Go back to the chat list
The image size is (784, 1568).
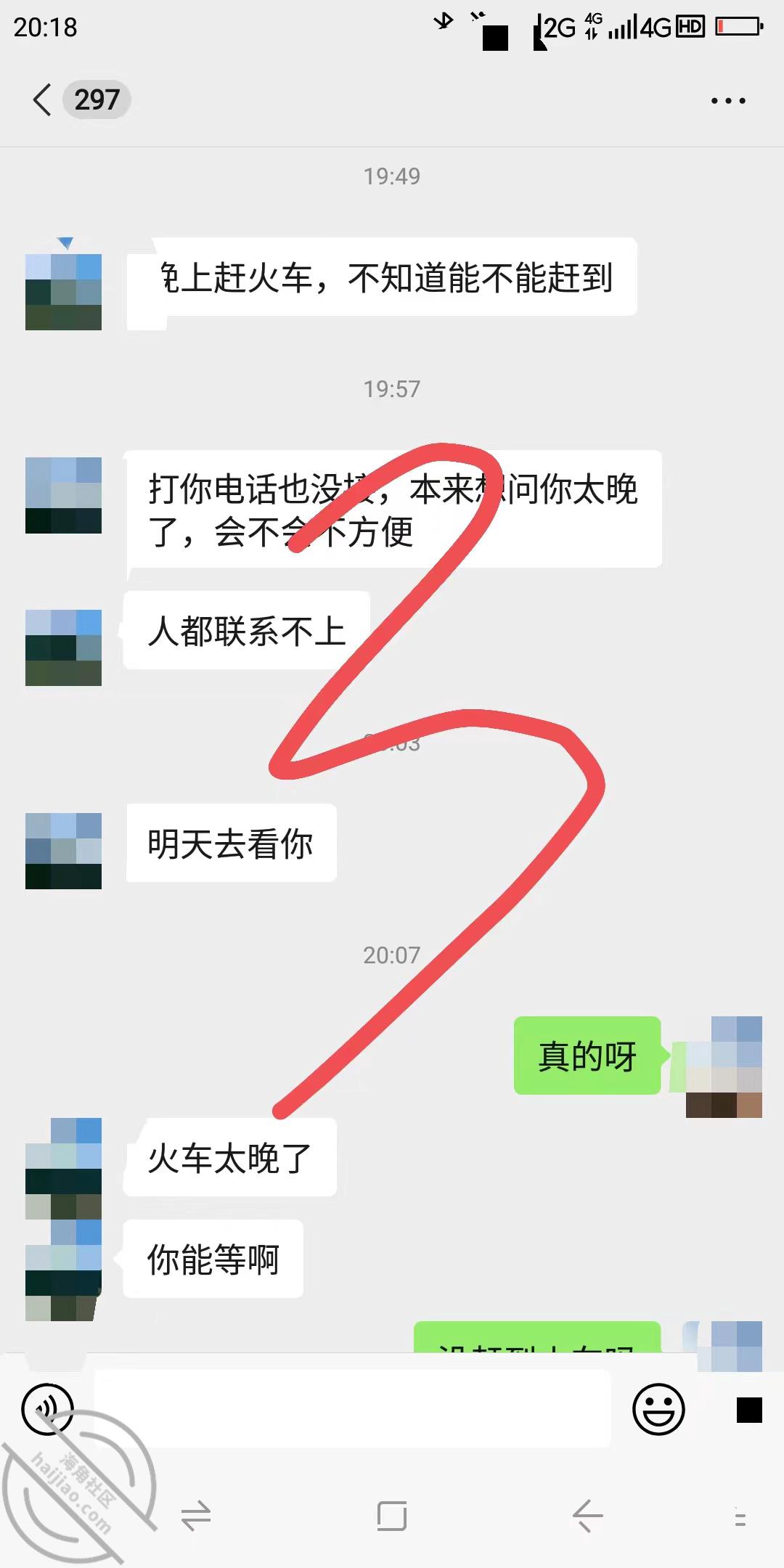(x=44, y=99)
